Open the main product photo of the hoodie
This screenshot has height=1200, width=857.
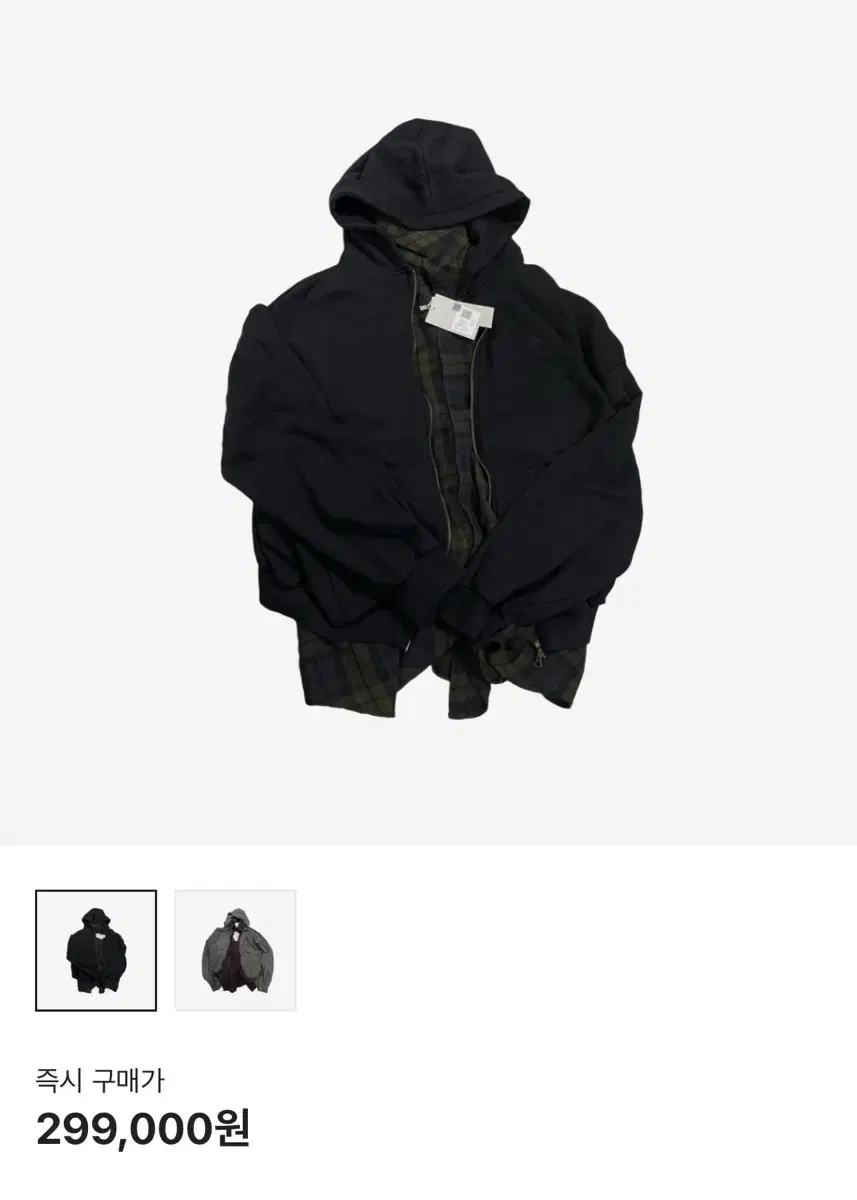[428, 420]
